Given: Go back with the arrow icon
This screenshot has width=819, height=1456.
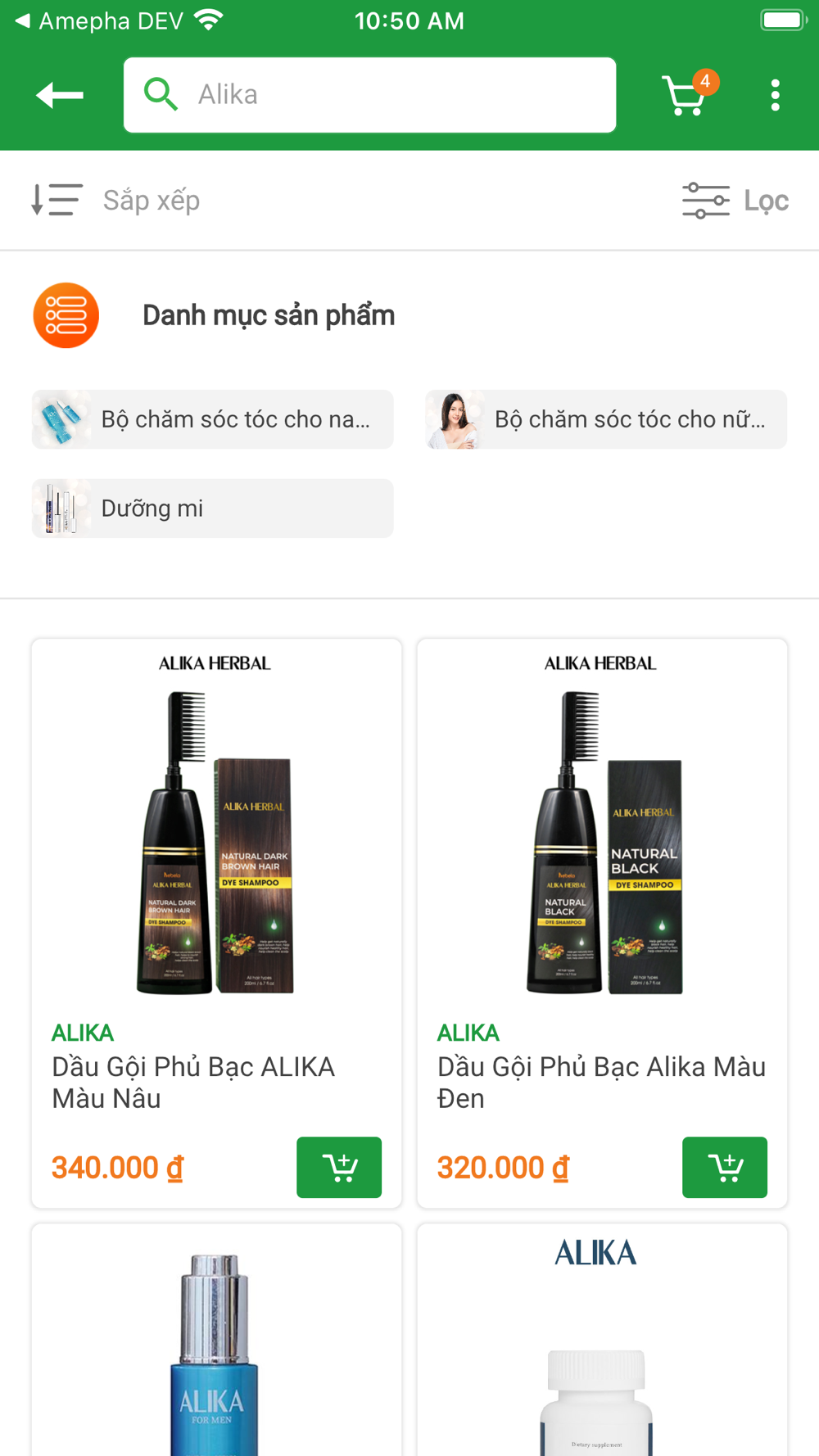Looking at the screenshot, I should tap(60, 95).
